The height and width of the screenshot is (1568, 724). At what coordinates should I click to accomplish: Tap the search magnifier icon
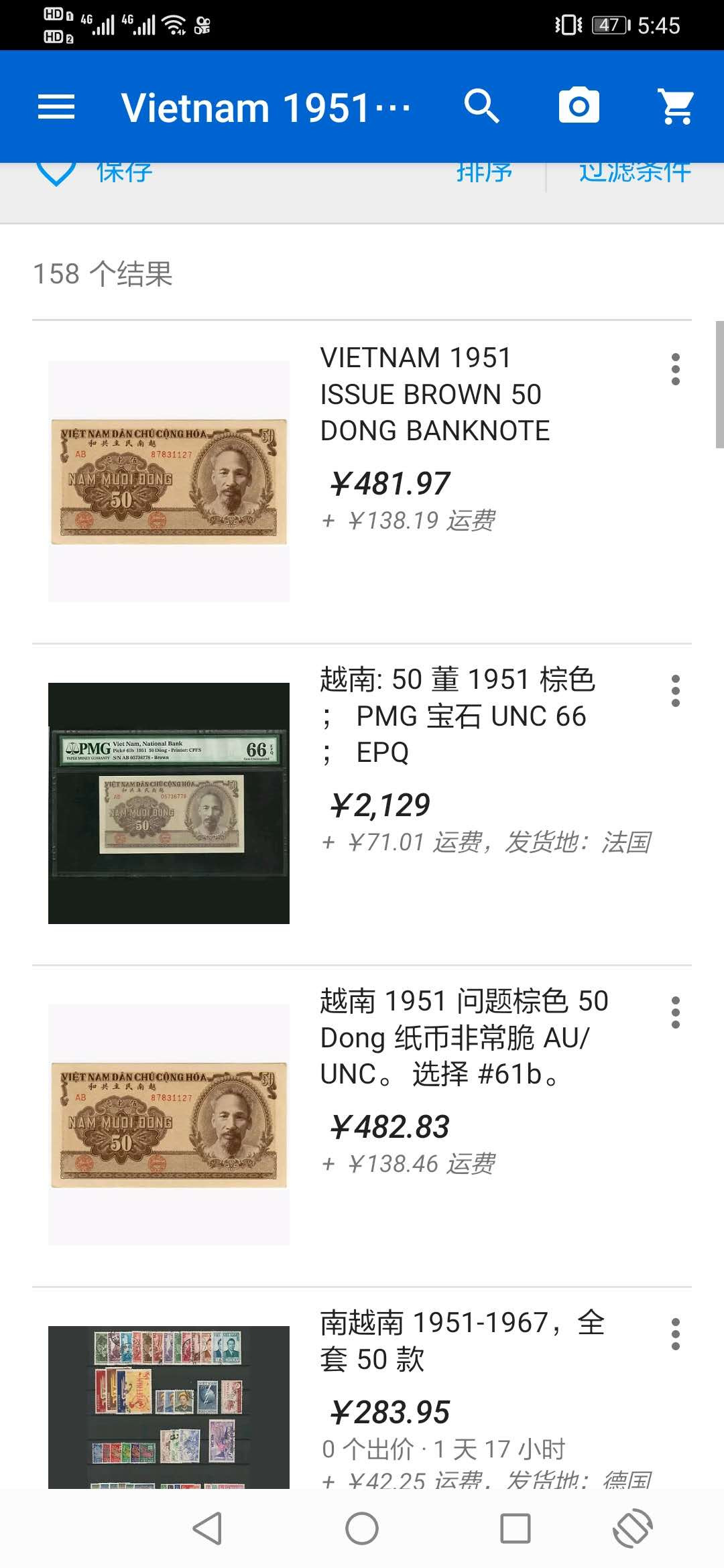coord(480,106)
